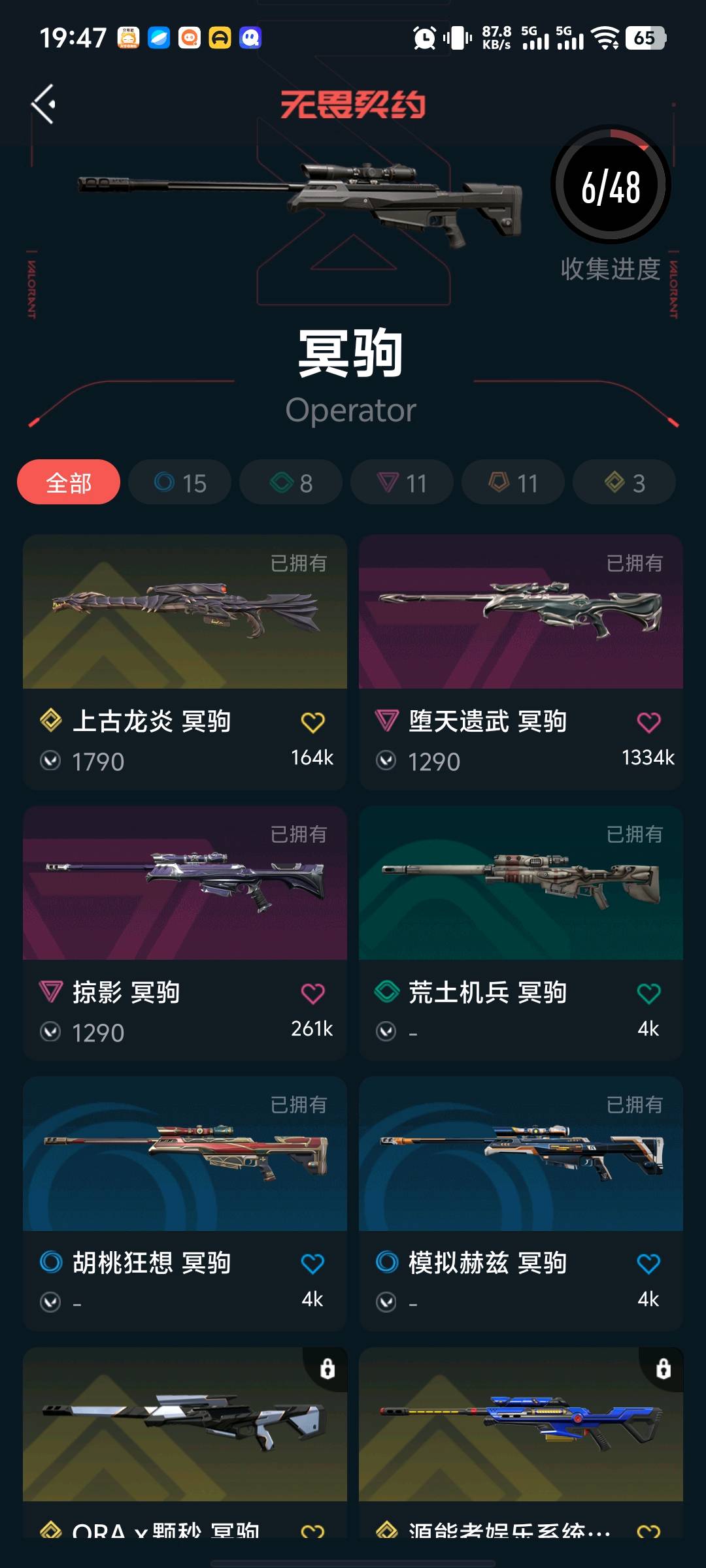Select the 全部 filter chip
Viewport: 706px width, 1568px height.
[x=69, y=483]
